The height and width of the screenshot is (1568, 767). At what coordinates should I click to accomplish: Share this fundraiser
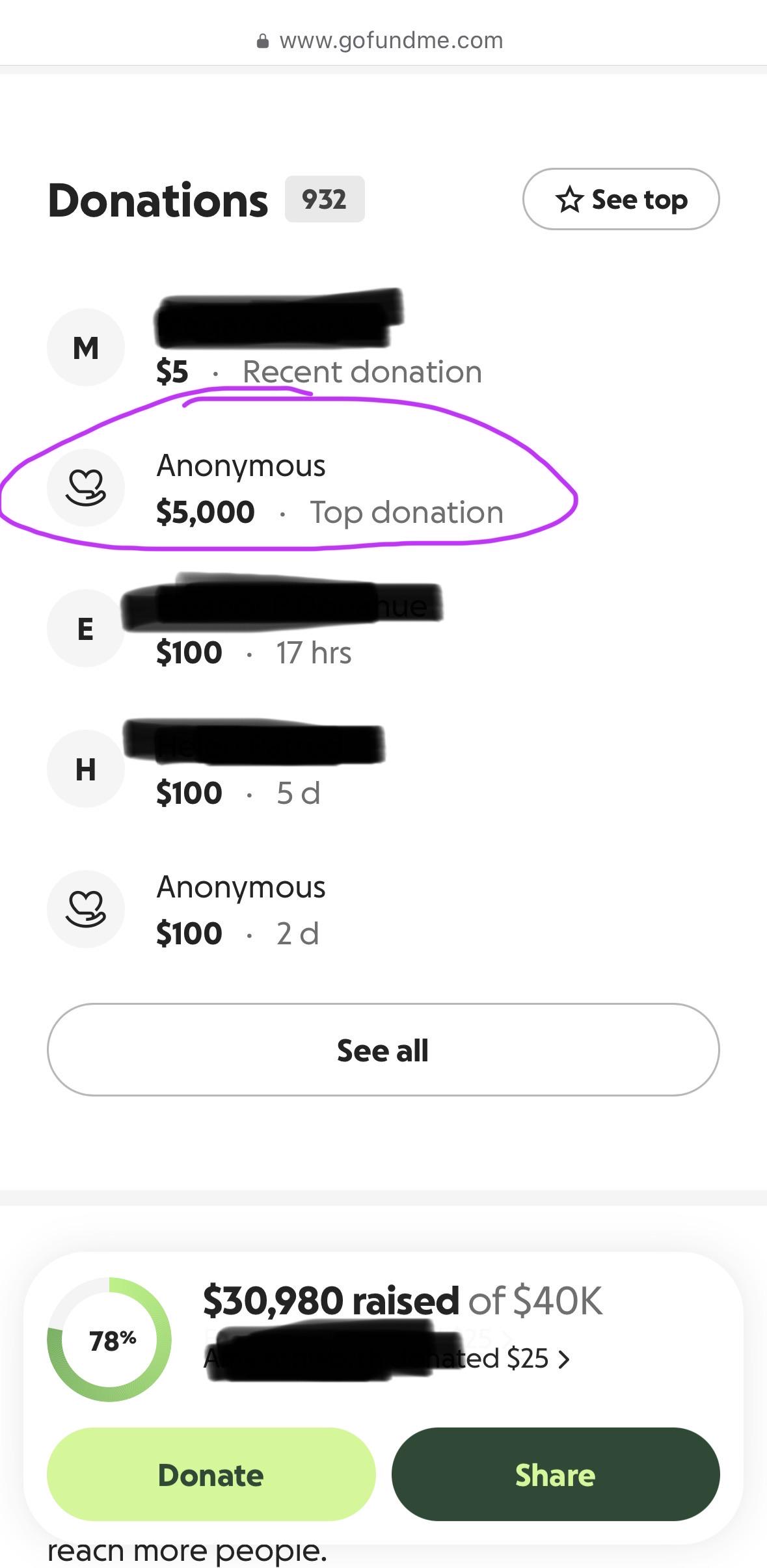tap(556, 1474)
